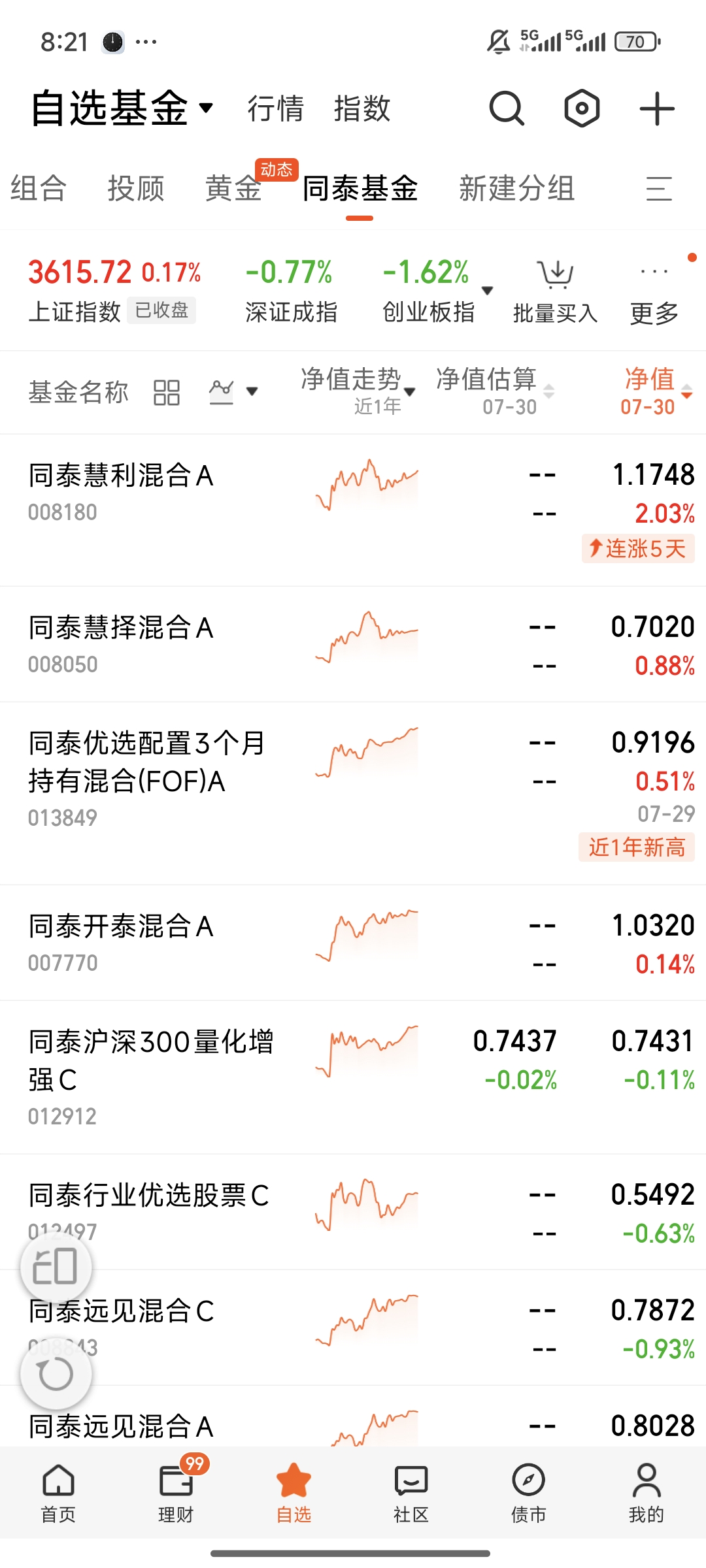The height and width of the screenshot is (1568, 706).
Task: Sort by 净值估算 column
Action: click(495, 391)
